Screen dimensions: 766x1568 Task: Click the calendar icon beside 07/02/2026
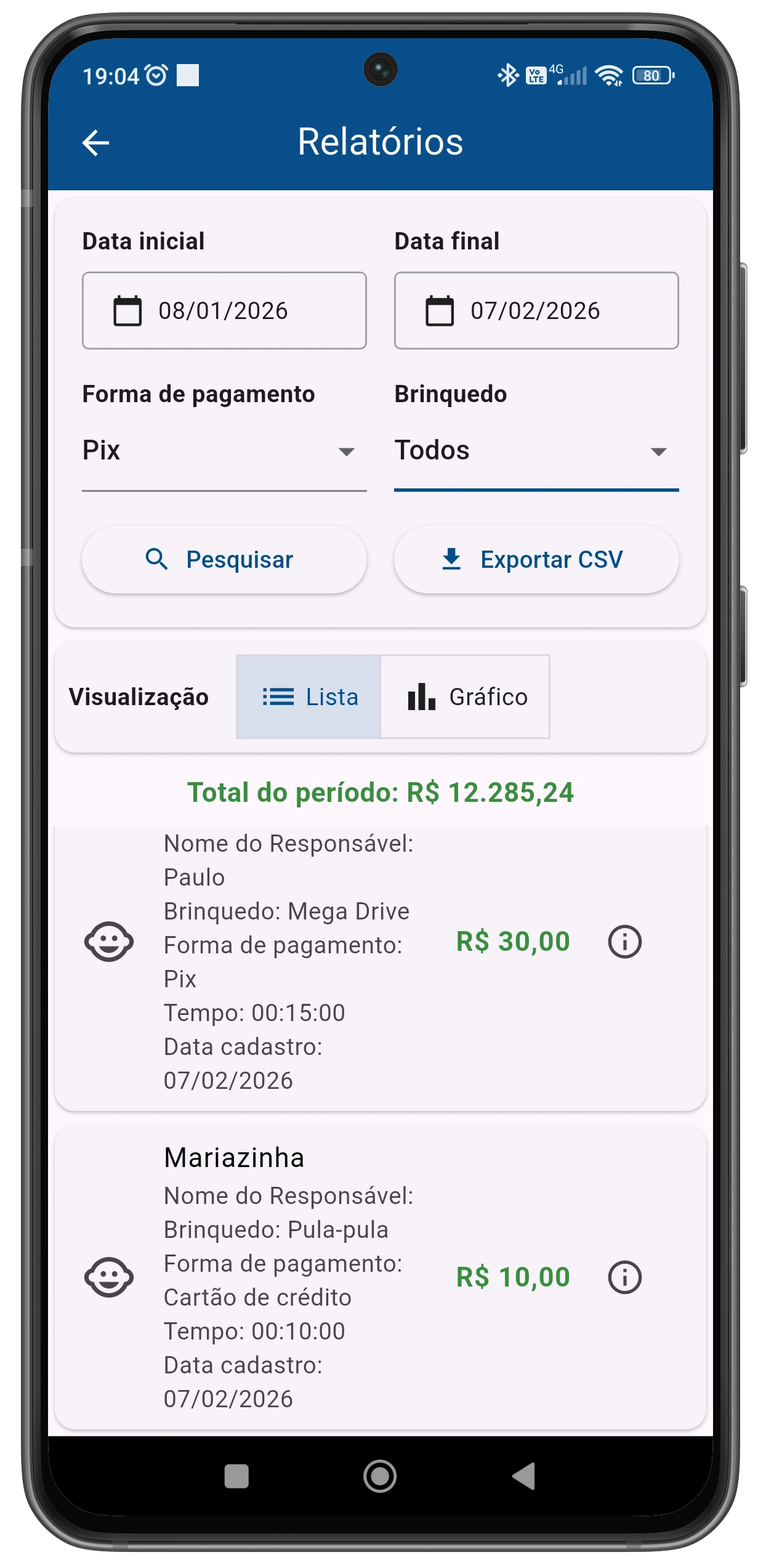click(x=439, y=310)
